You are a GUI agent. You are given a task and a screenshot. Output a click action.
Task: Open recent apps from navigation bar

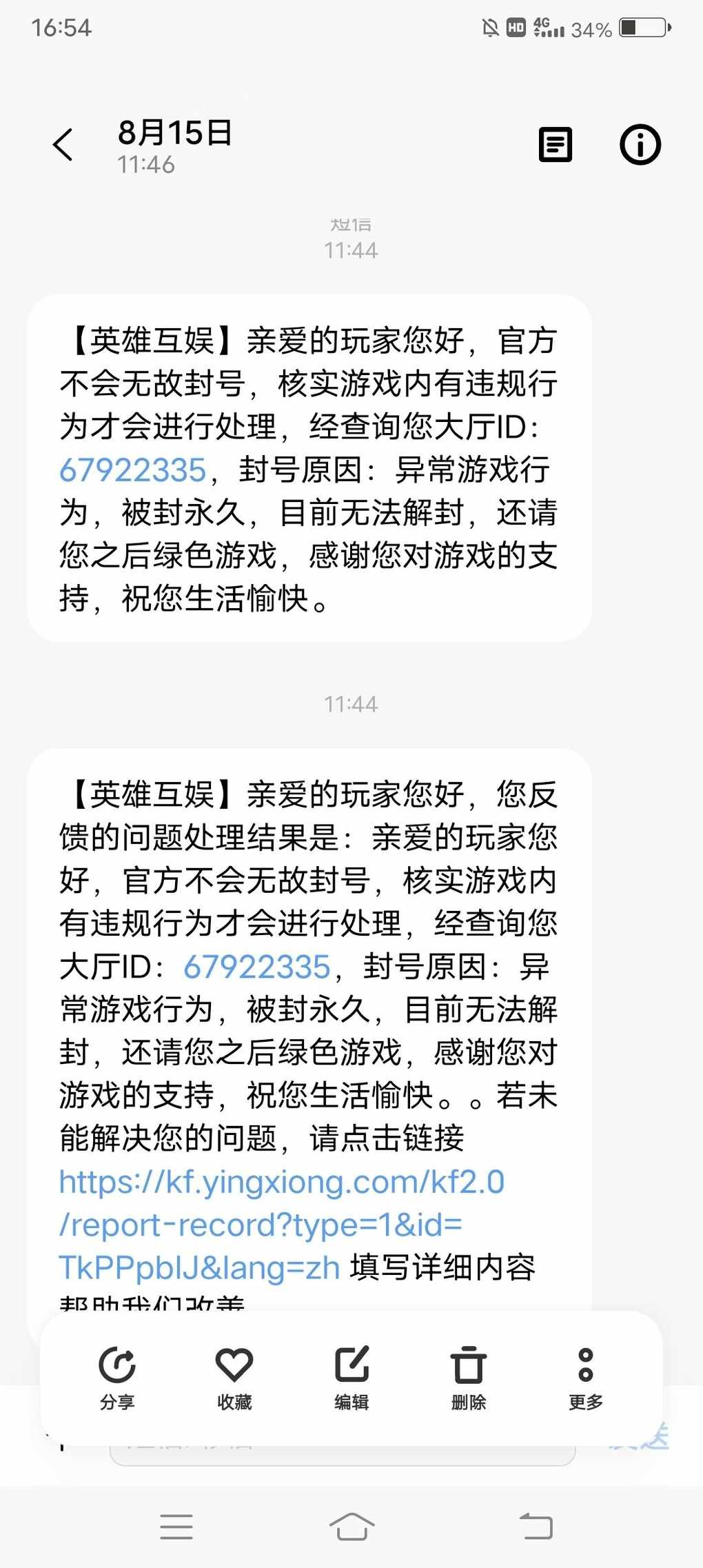tap(176, 1527)
